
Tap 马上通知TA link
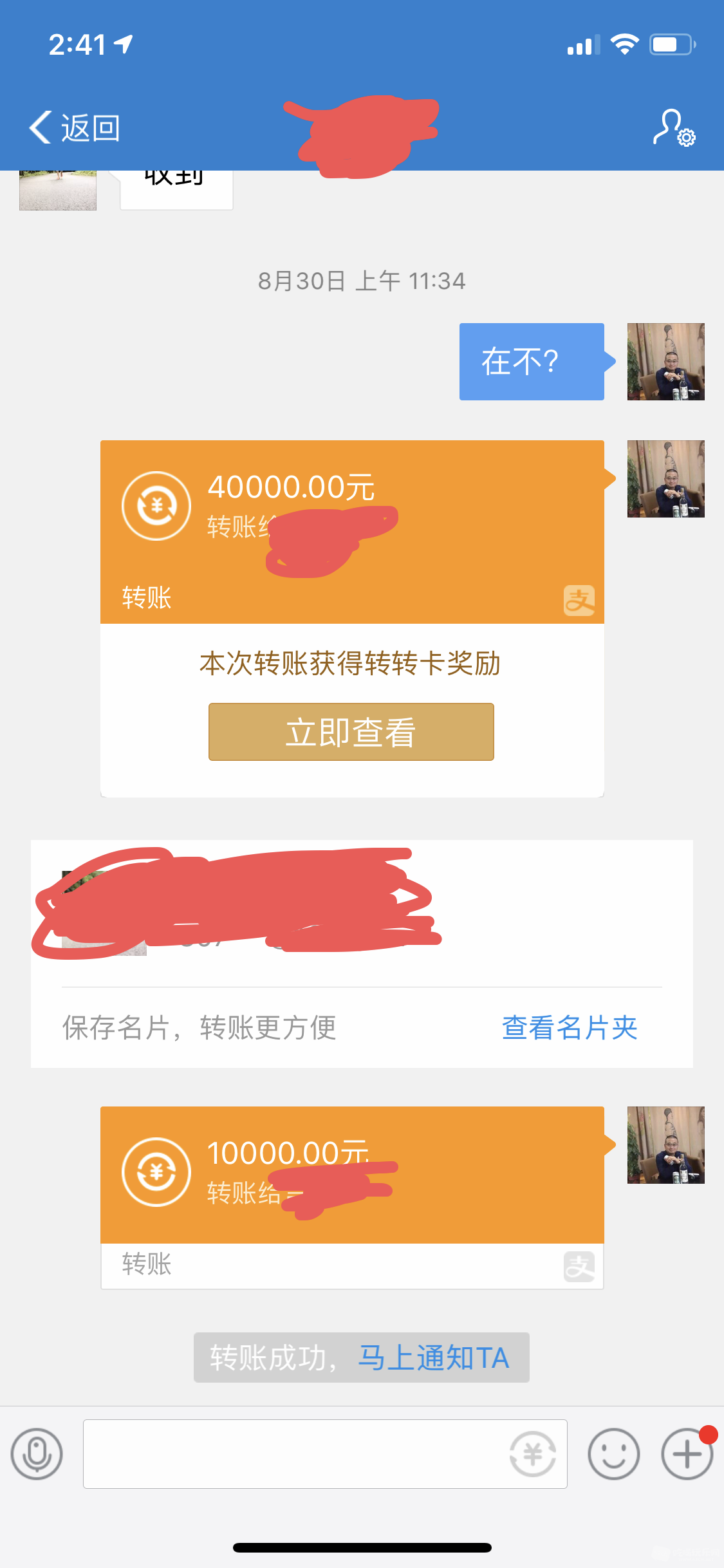point(433,1358)
